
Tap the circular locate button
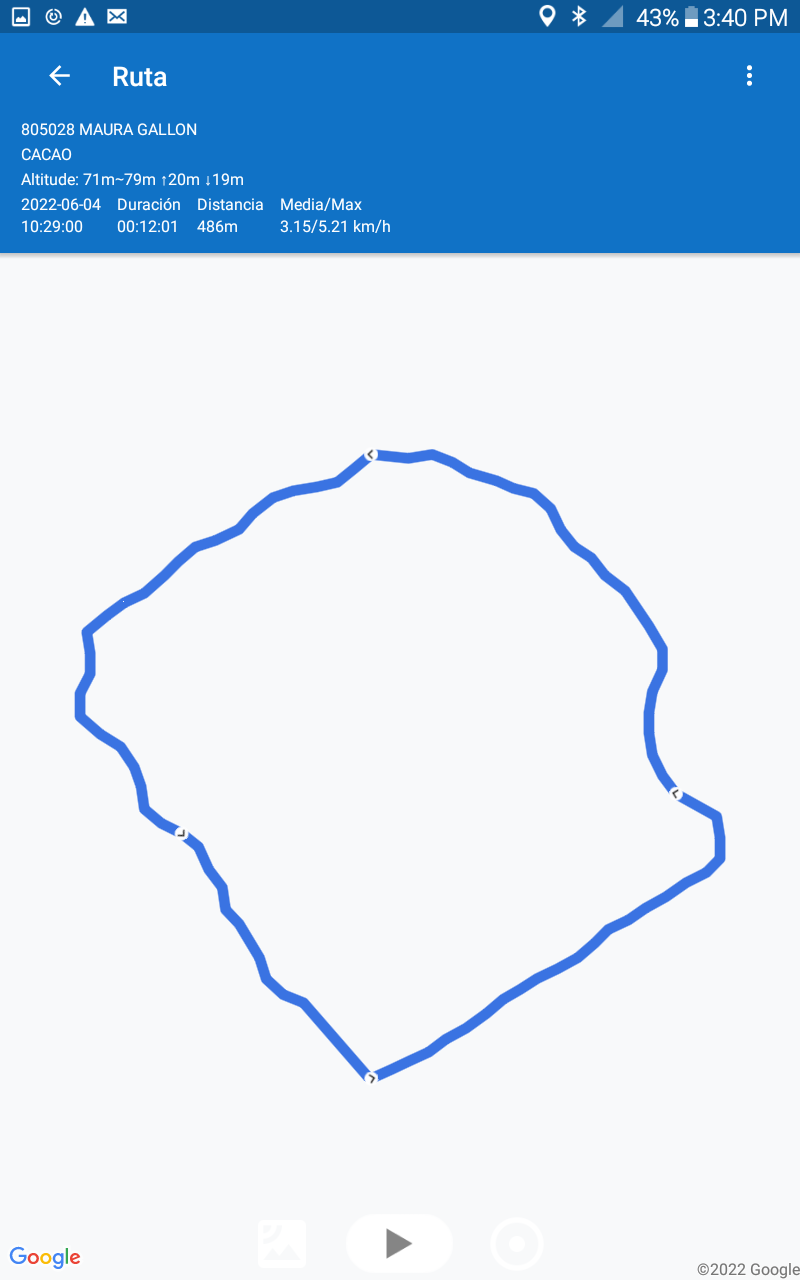coord(517,1244)
